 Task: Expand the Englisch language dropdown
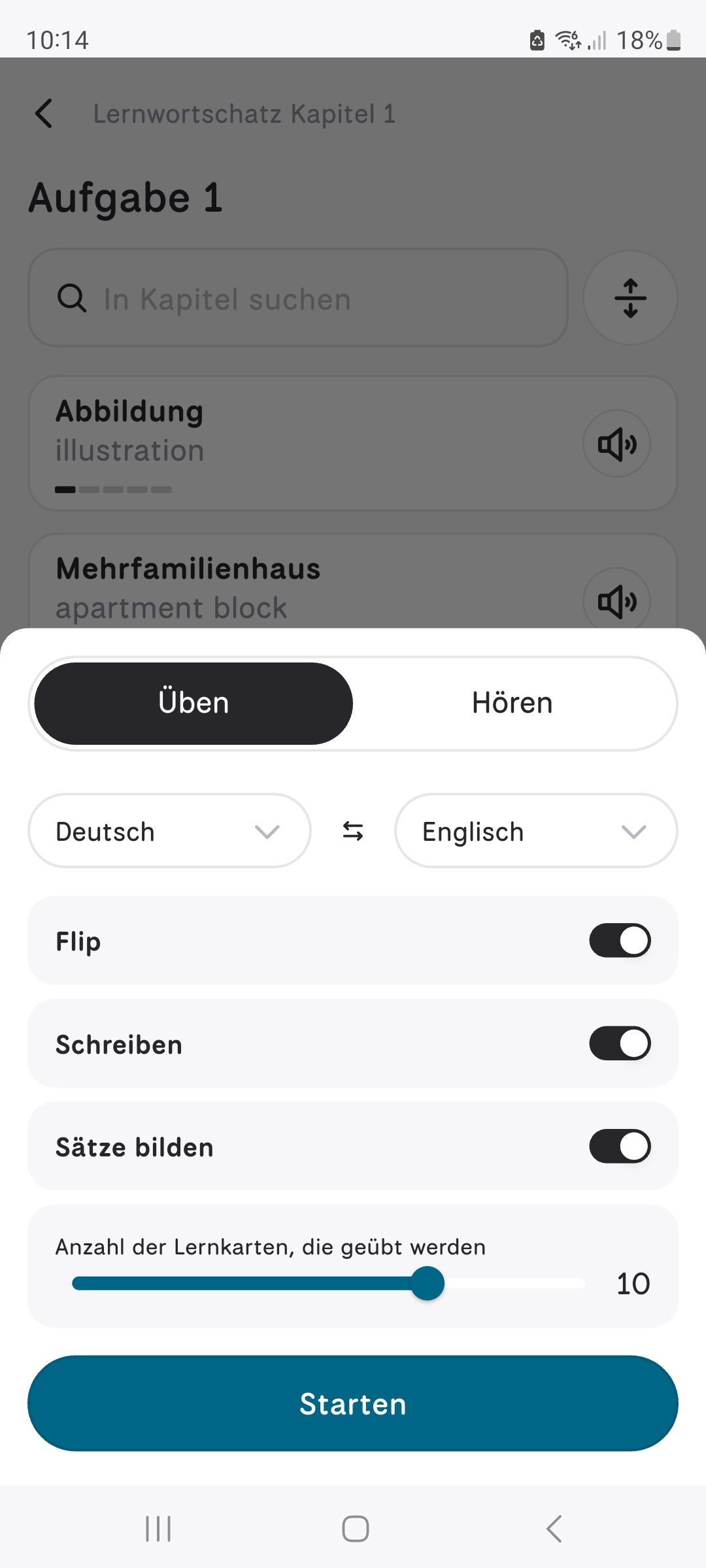[x=536, y=831]
